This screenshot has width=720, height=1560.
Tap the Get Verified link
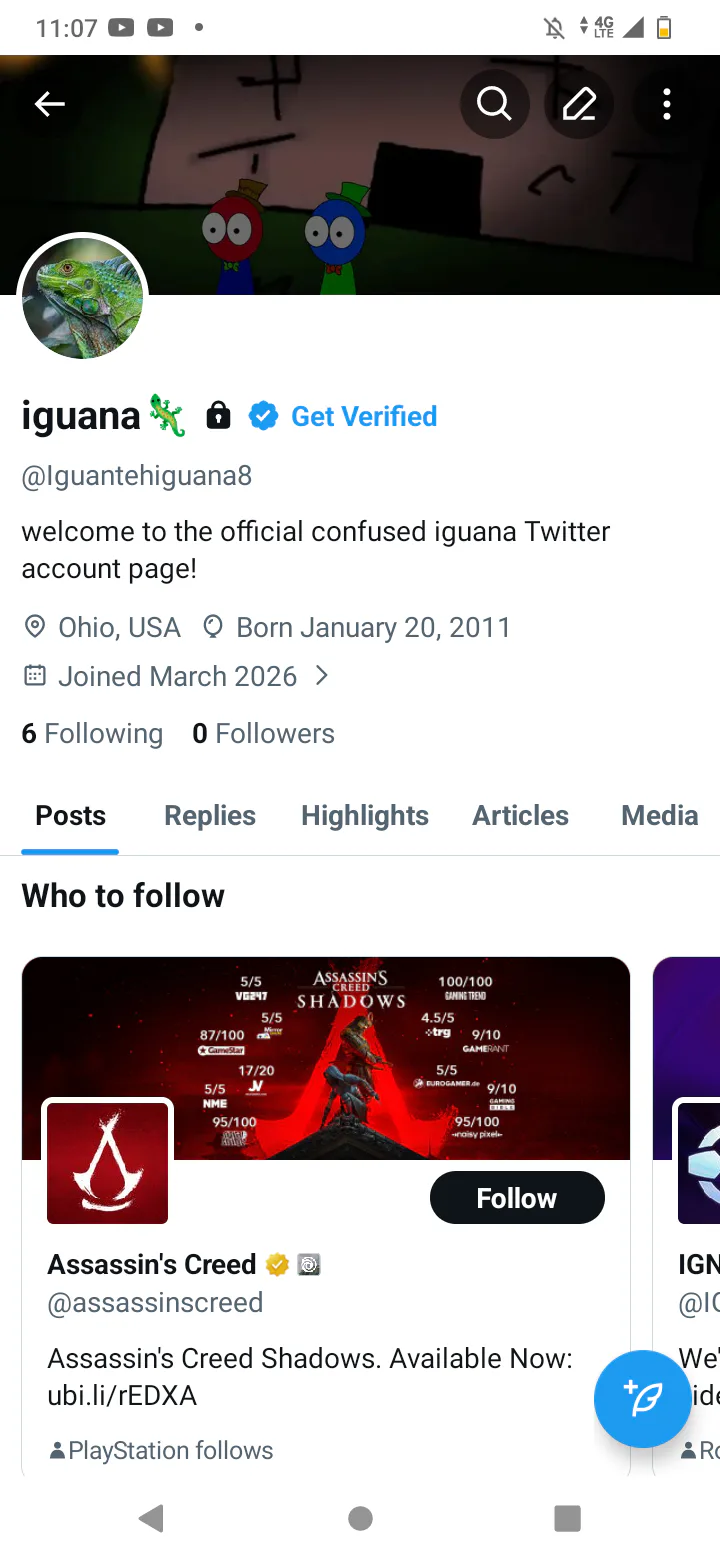tap(364, 416)
